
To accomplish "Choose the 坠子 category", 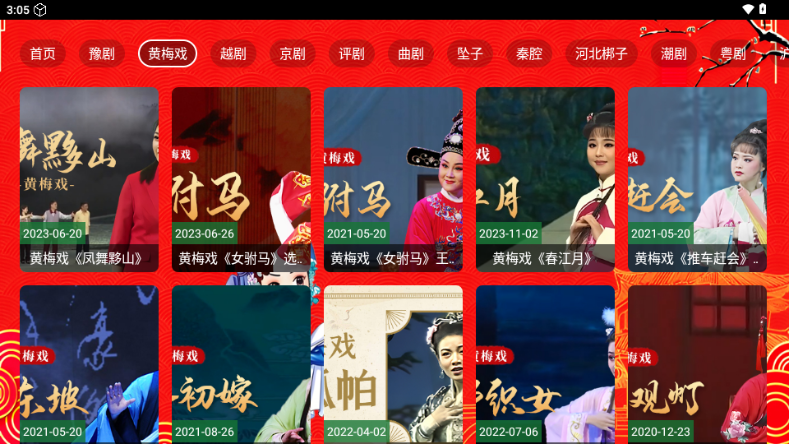I will coord(470,54).
